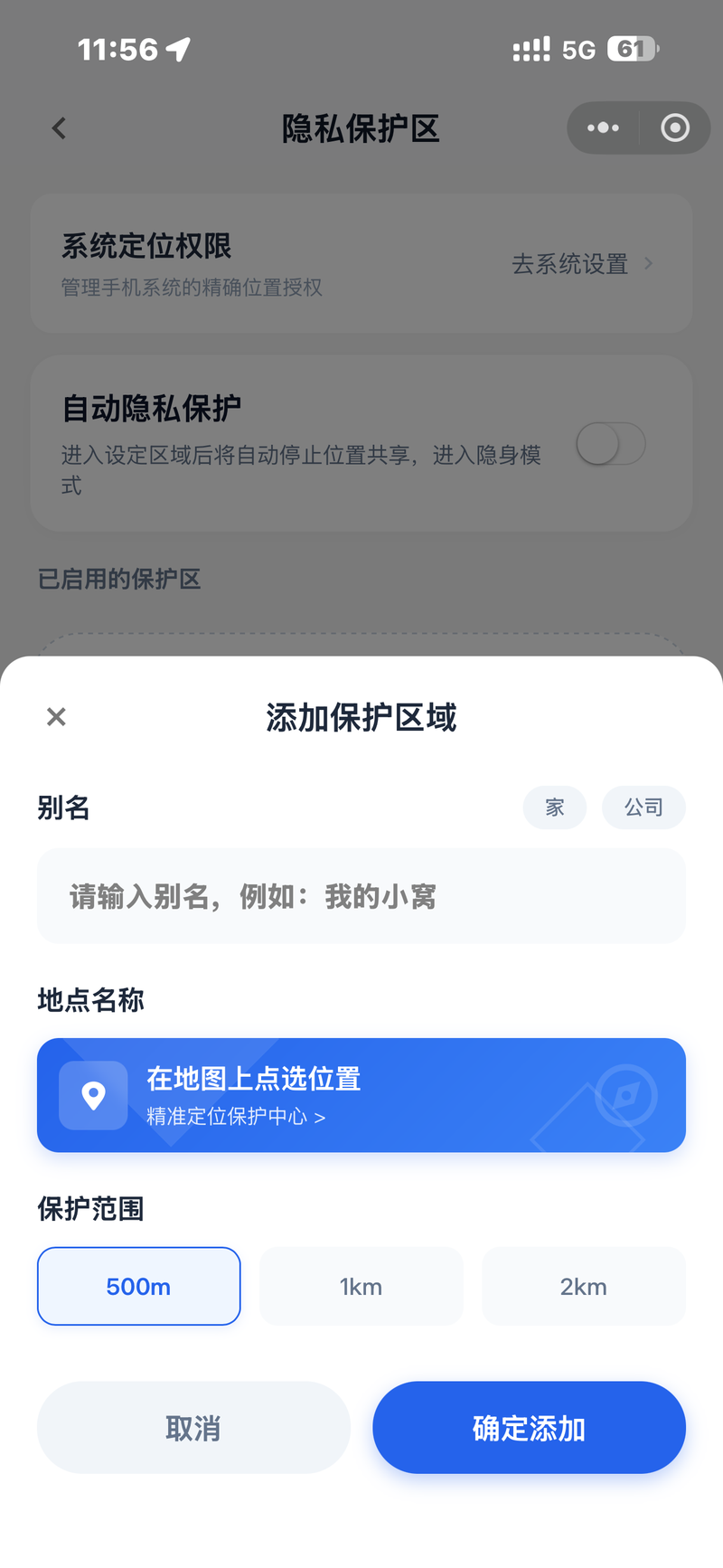Focus the 别名 input field
Image resolution: width=723 pixels, height=1568 pixels.
click(361, 896)
